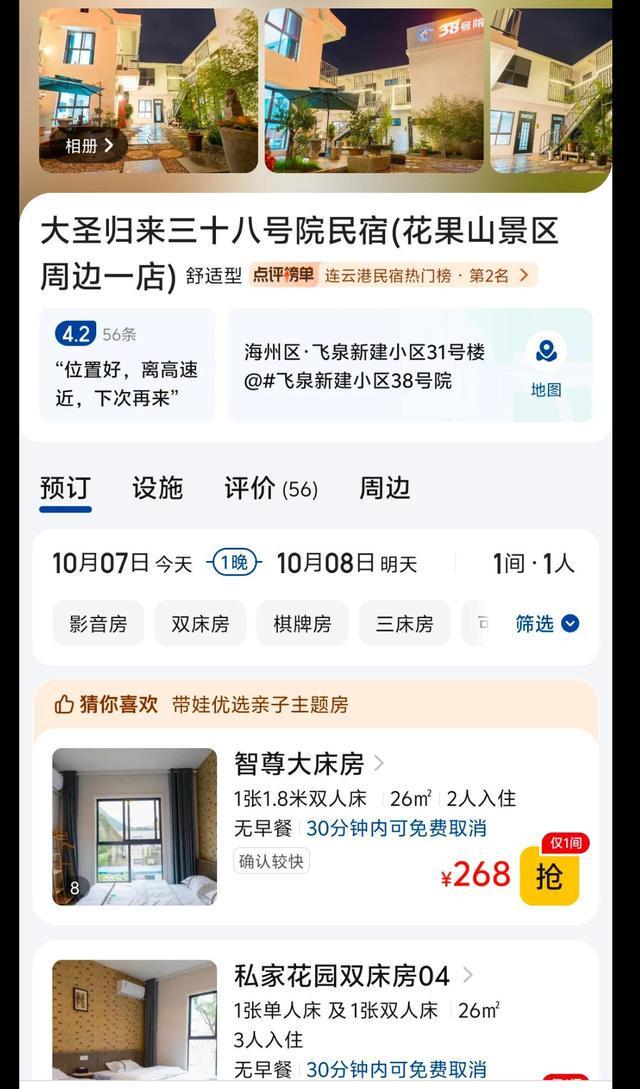Expand the 筛选 filter dropdown

547,624
